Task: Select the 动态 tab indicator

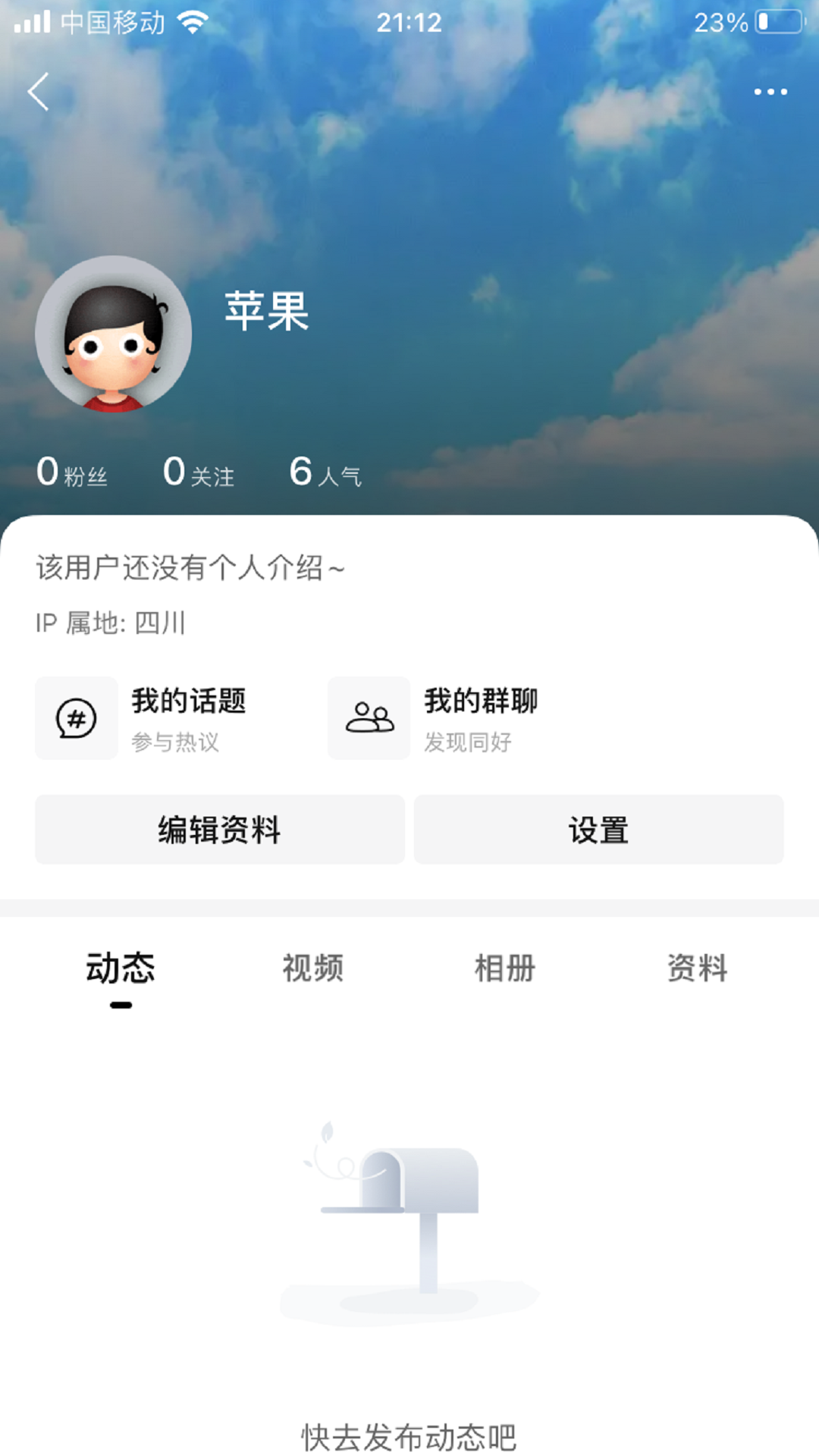Action: (x=121, y=968)
